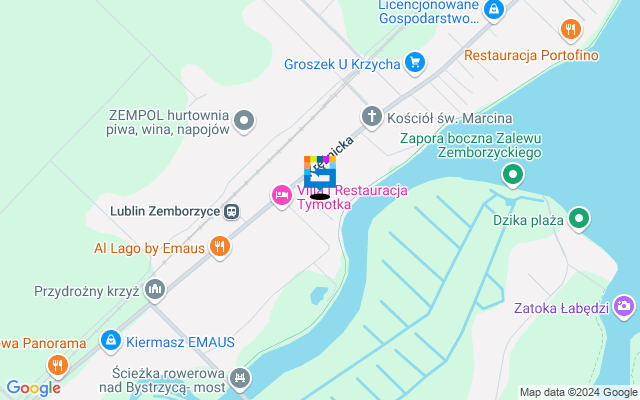This screenshot has height=400, width=640.
Task: Tap the Kościół św. Marcina church pin
Action: 372,117
